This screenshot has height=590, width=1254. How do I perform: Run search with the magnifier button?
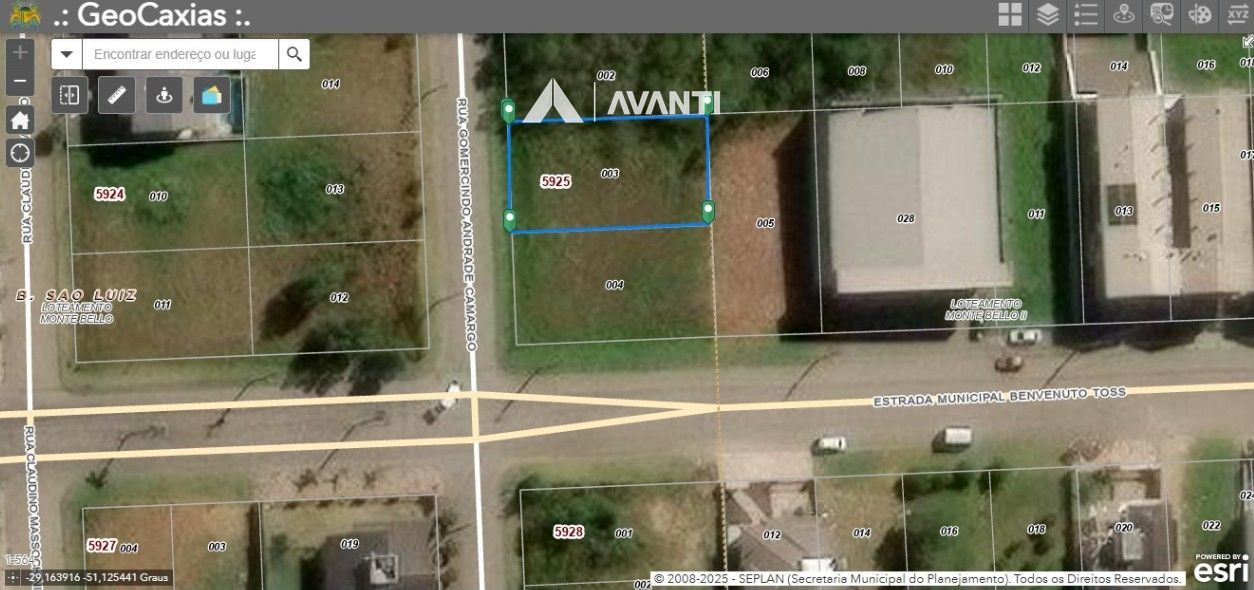[x=294, y=54]
